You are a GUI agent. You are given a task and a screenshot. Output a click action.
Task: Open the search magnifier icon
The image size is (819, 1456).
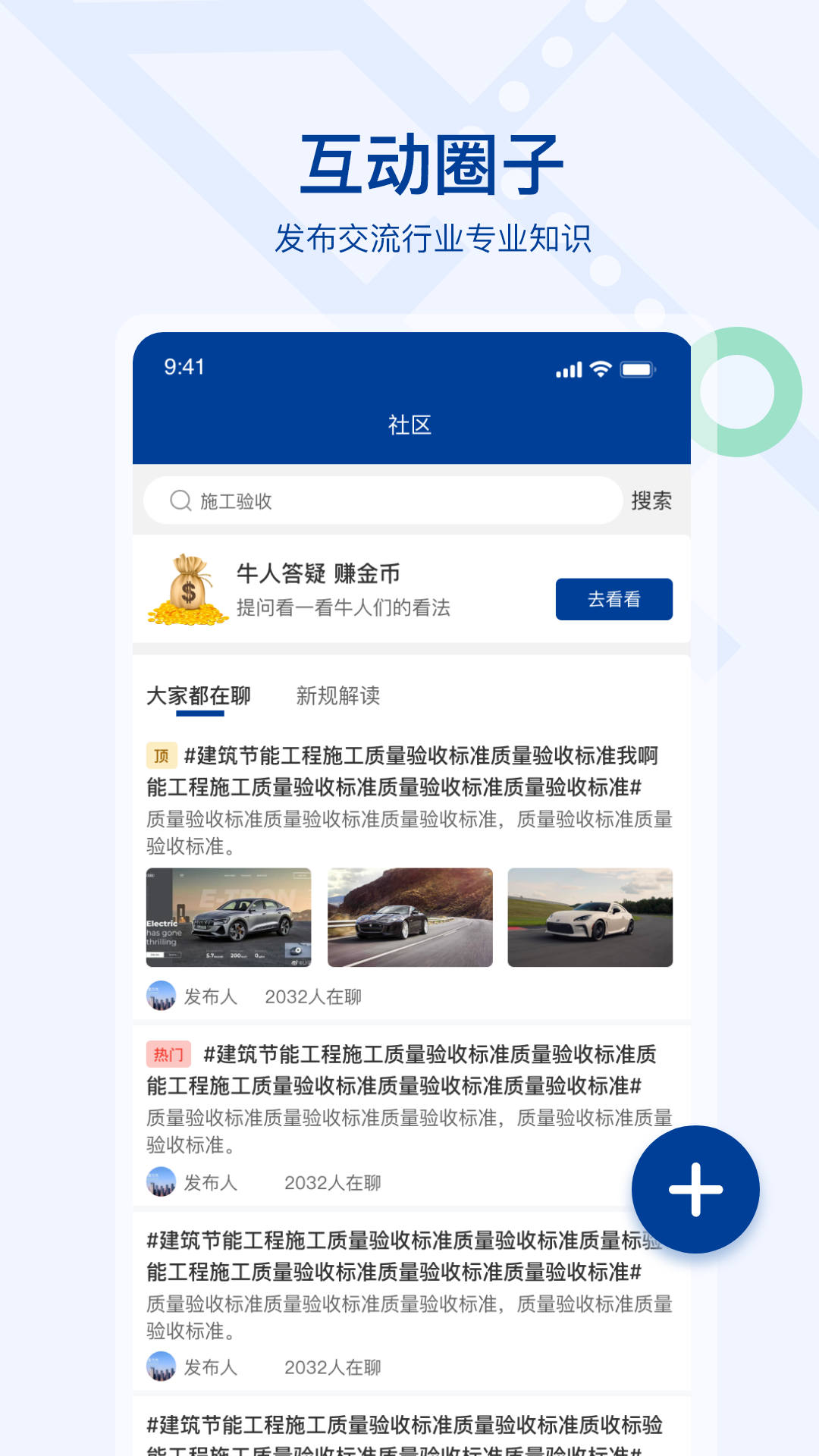point(179,500)
